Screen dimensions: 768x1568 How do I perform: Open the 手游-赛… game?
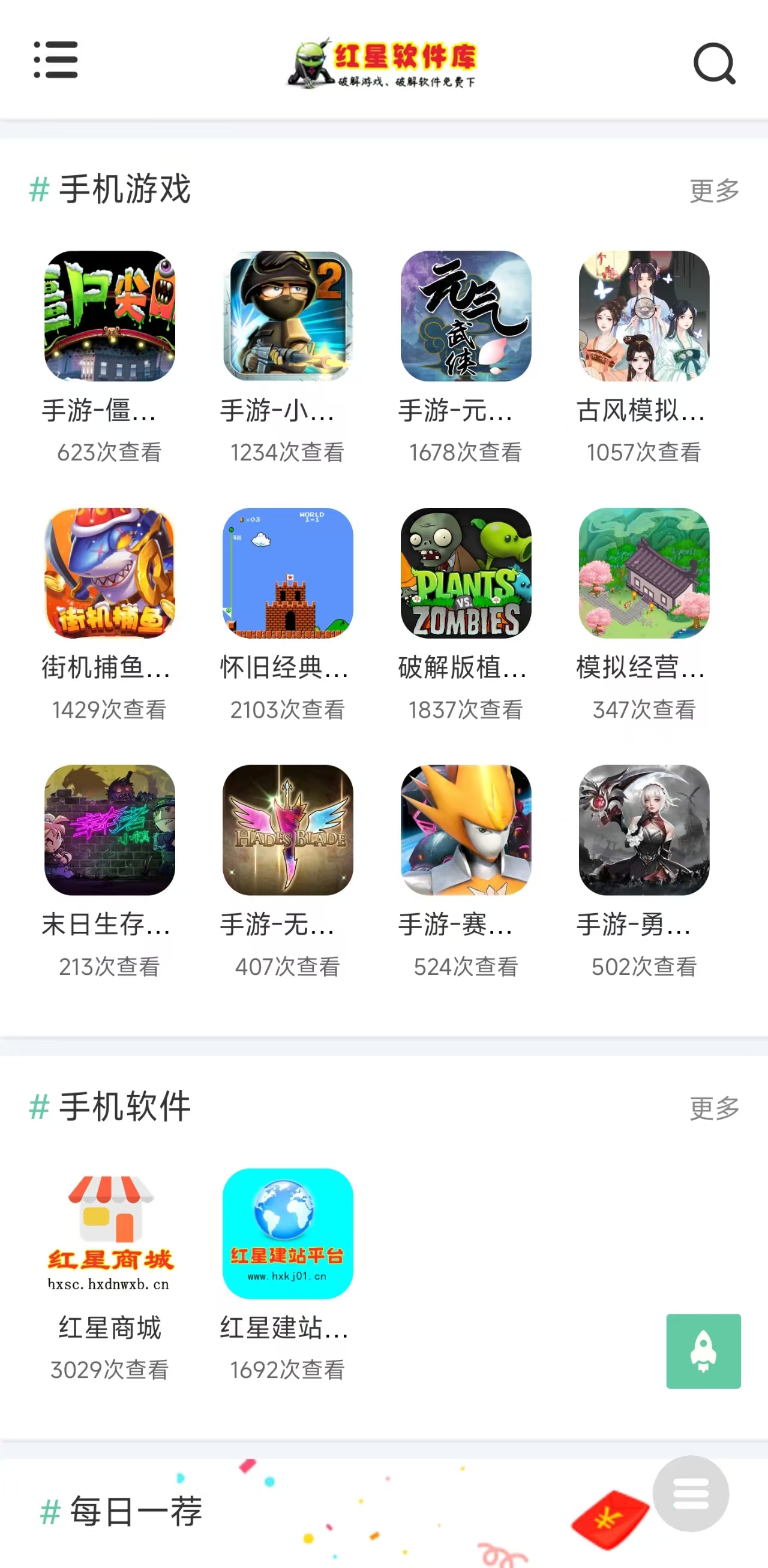(466, 830)
